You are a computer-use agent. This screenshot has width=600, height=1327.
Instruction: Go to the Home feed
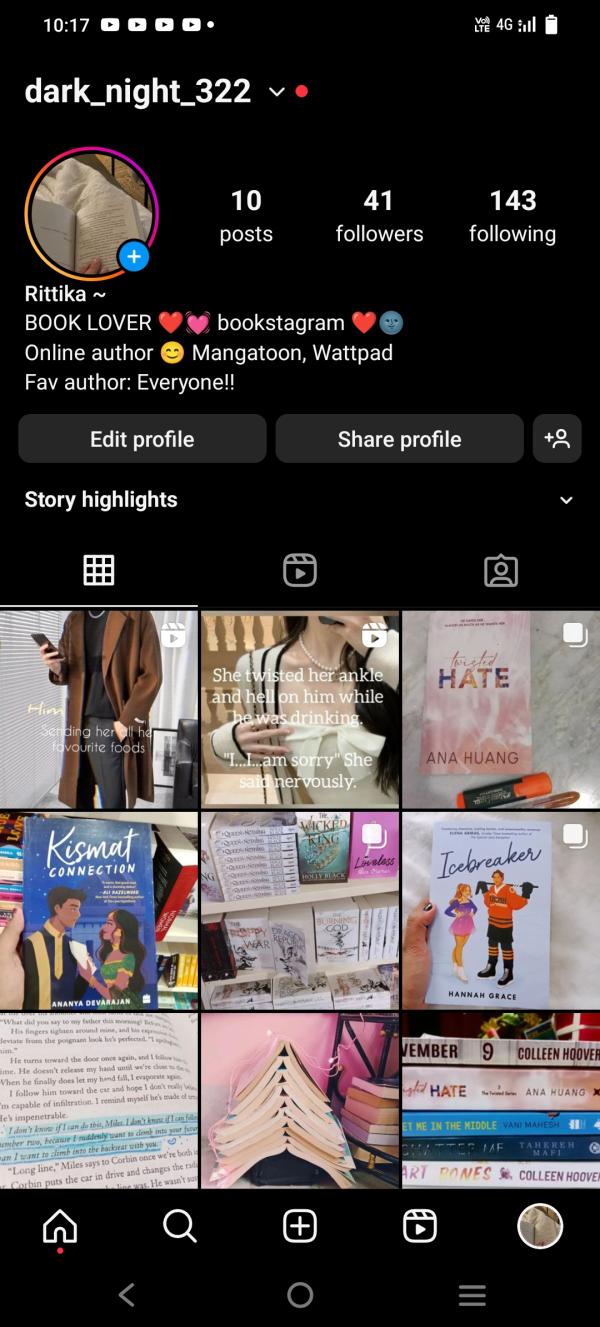(x=60, y=1226)
